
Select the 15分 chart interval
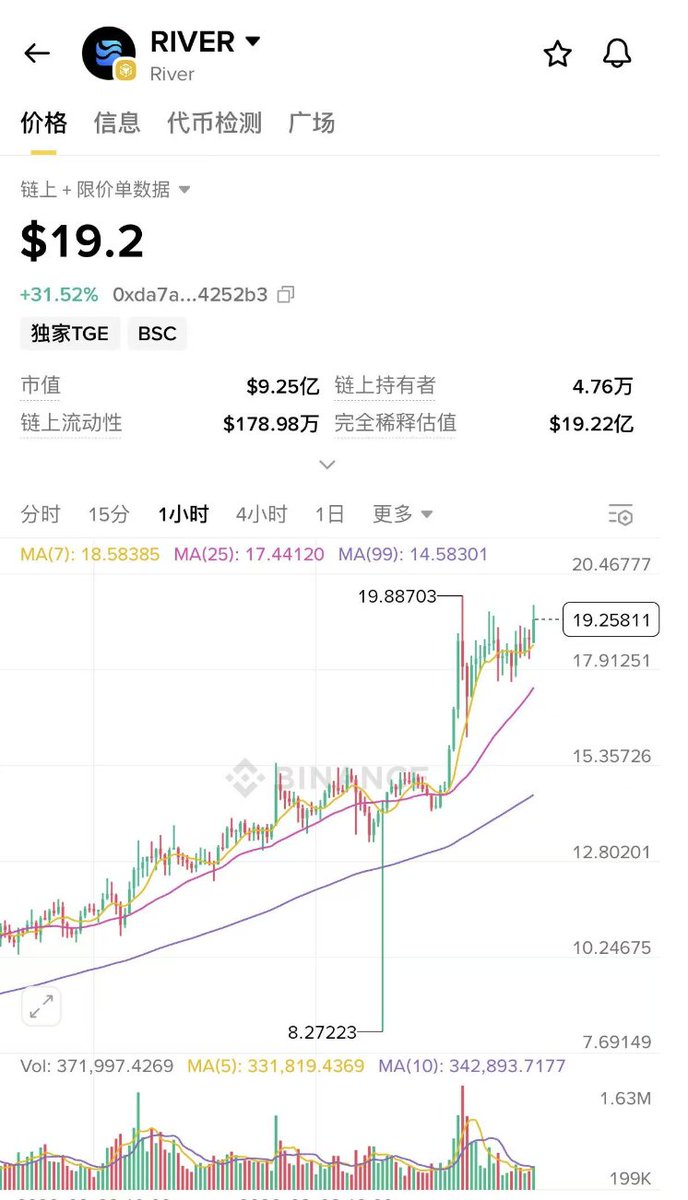click(x=109, y=515)
